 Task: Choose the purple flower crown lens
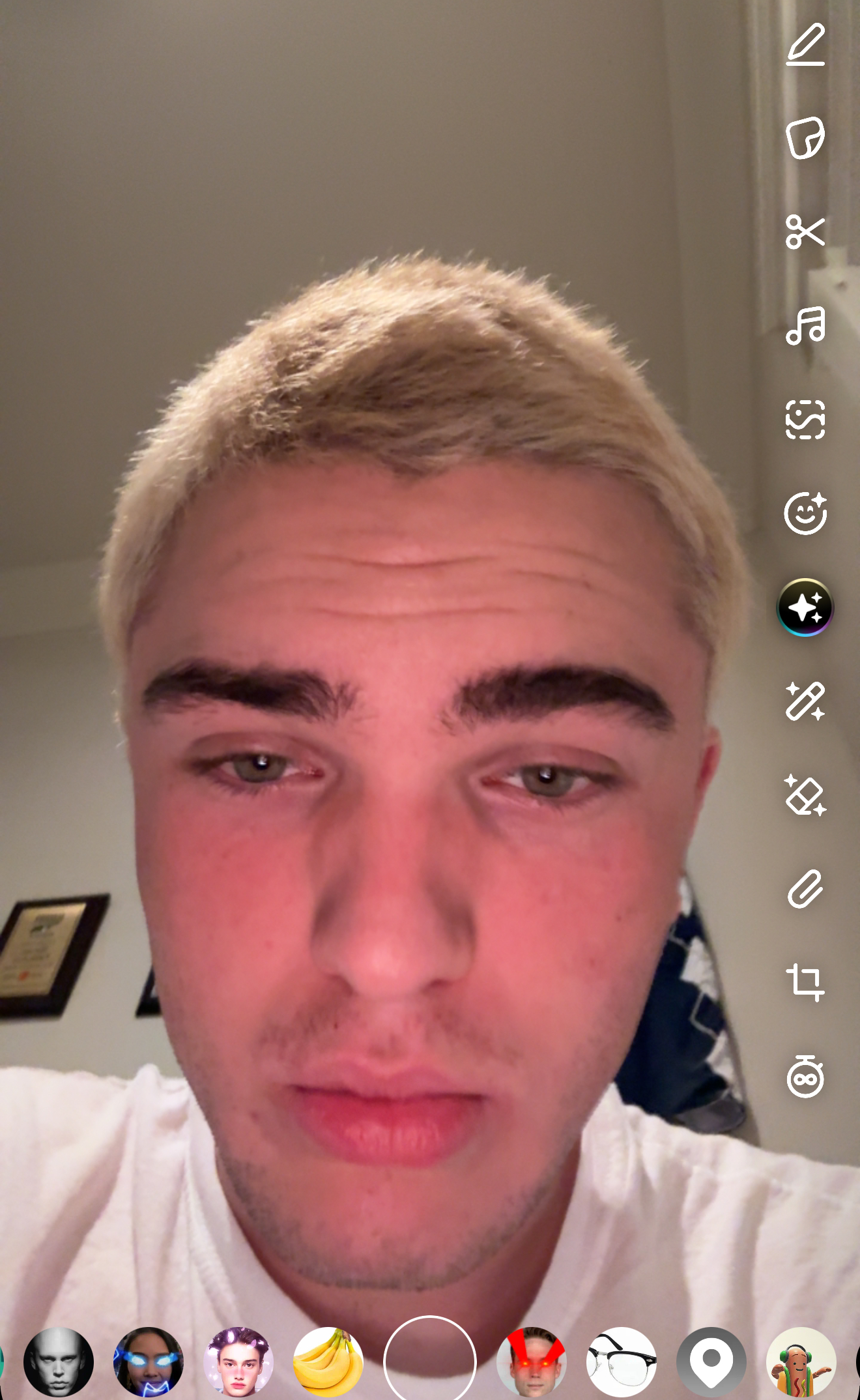[238, 1362]
